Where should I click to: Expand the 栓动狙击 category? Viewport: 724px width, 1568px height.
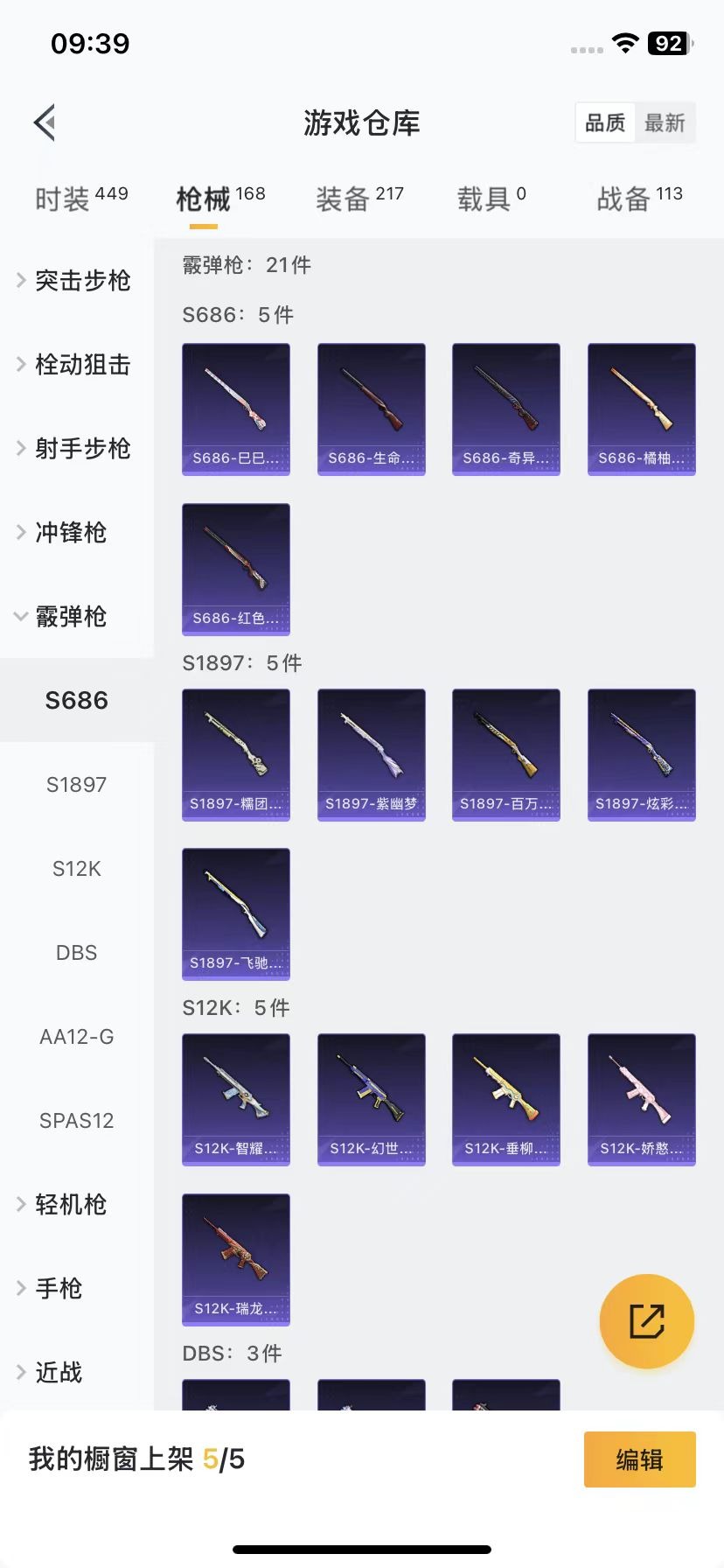point(74,365)
